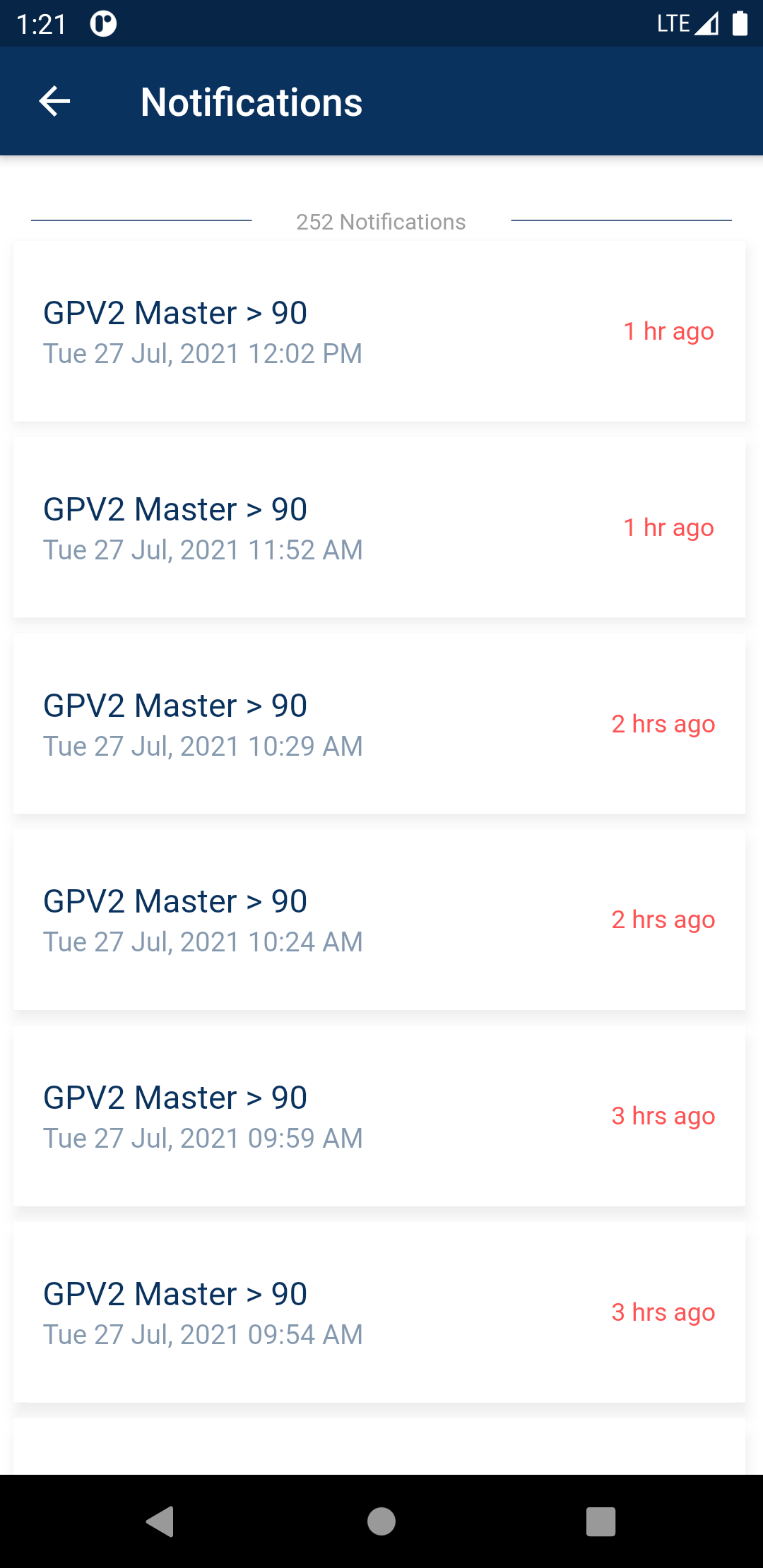View the 09:59 AM GPV2 Master notification
The width and height of the screenshot is (763, 1568).
[379, 1116]
